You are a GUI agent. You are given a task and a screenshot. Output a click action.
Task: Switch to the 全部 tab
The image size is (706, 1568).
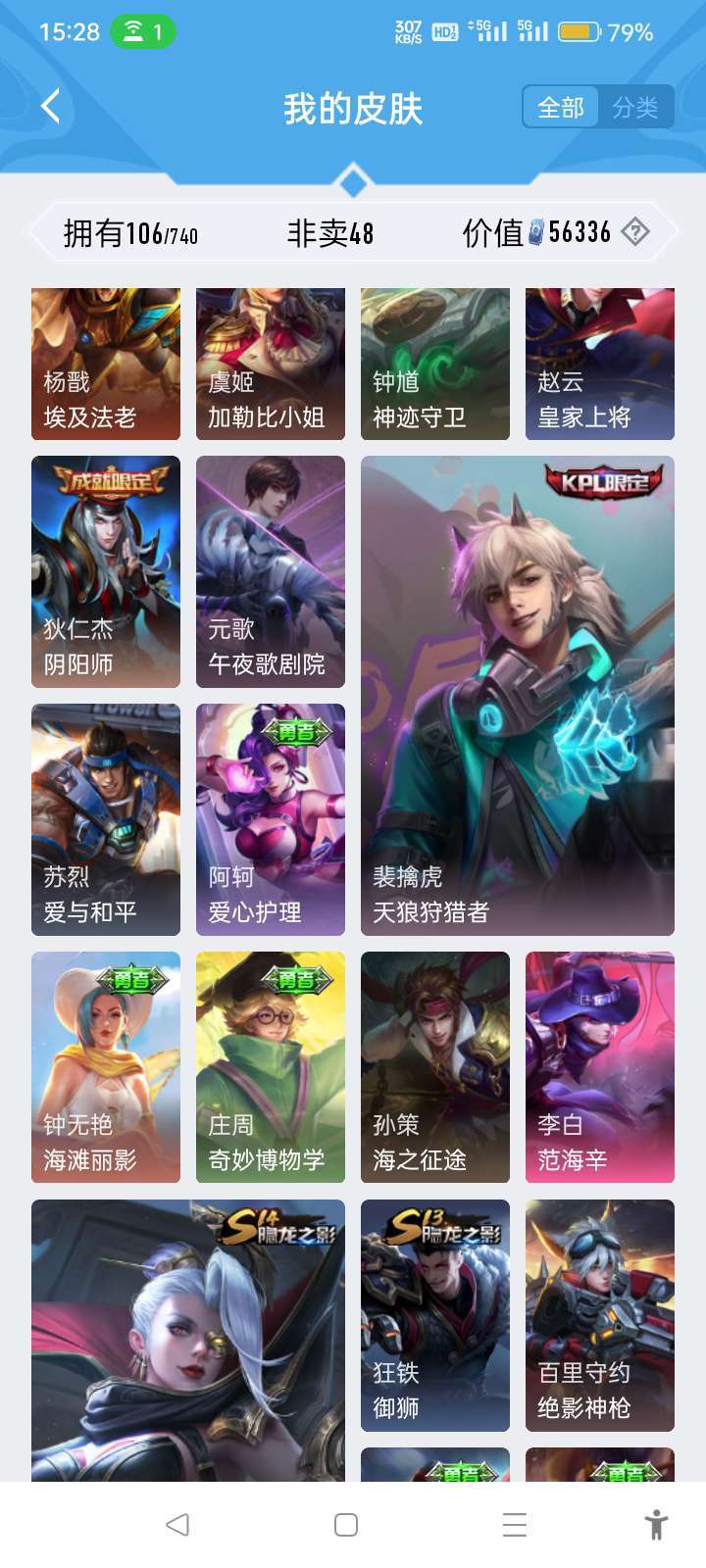point(561,107)
